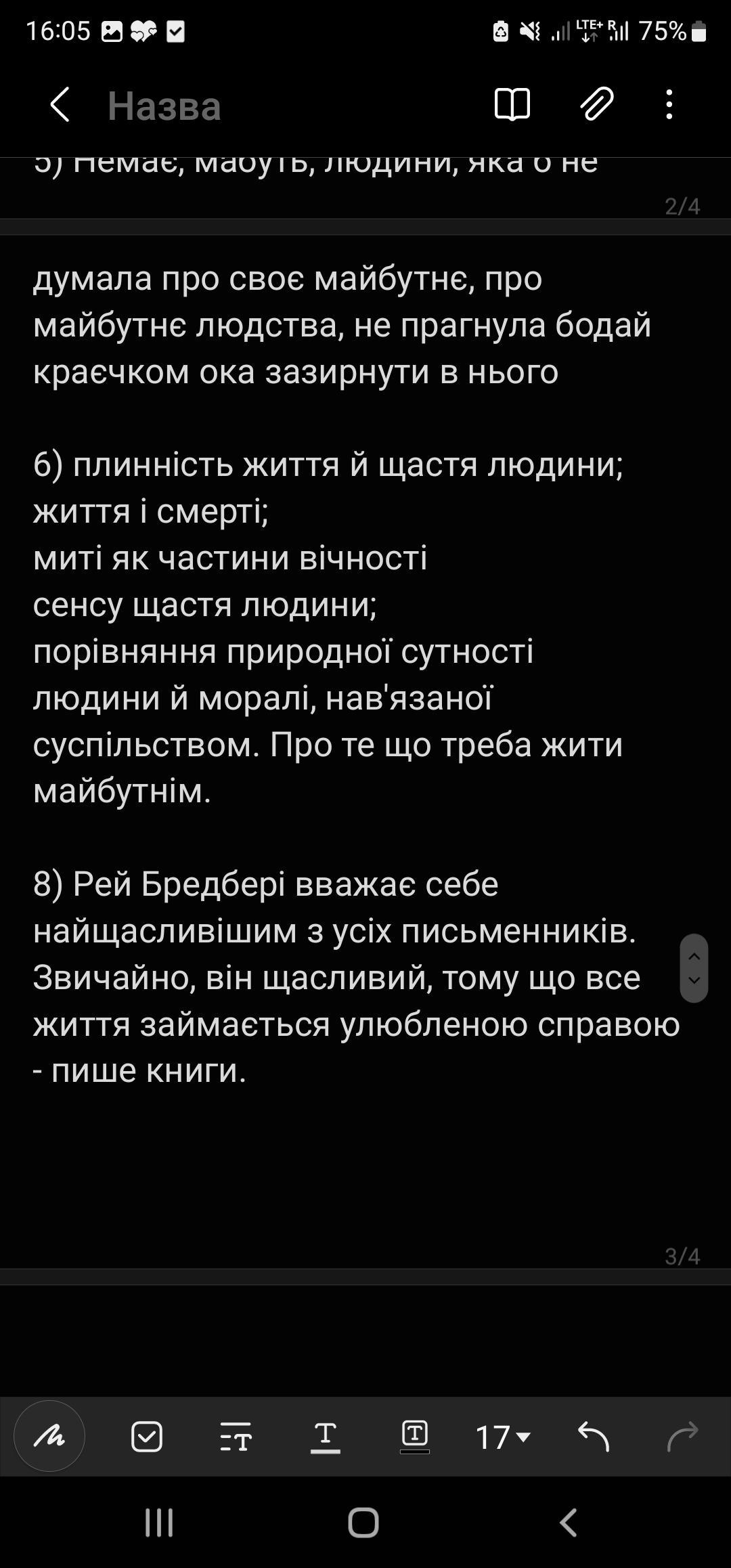Viewport: 731px width, 1568px height.
Task: Go to the home screen
Action: click(x=363, y=1523)
